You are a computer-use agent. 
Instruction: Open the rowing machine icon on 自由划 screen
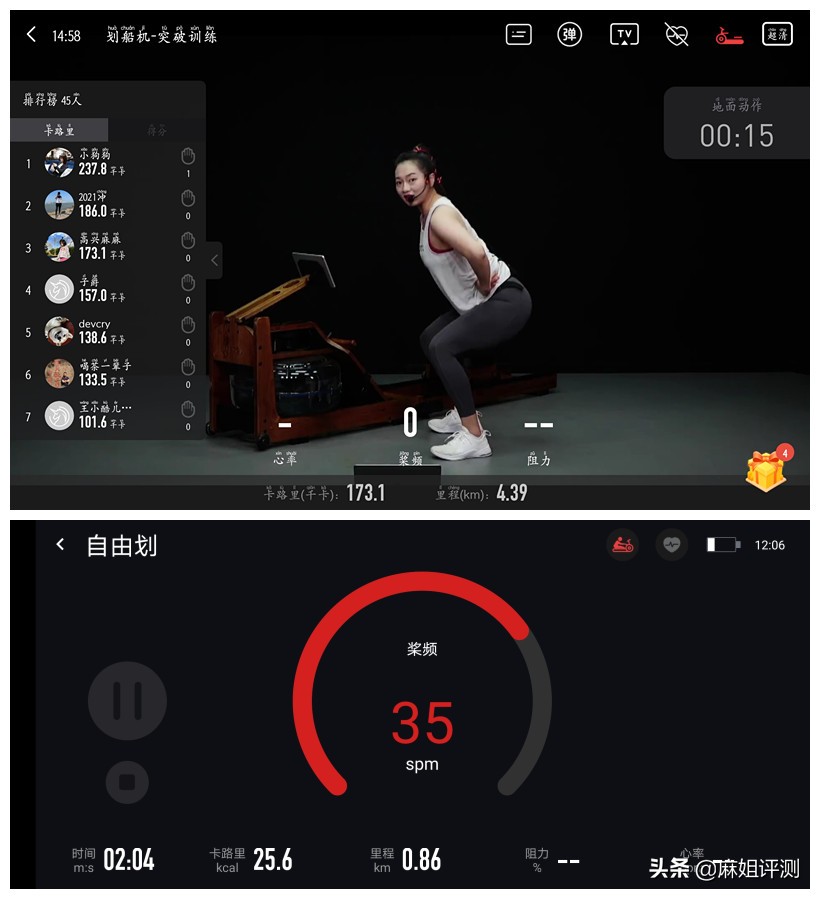[x=621, y=545]
